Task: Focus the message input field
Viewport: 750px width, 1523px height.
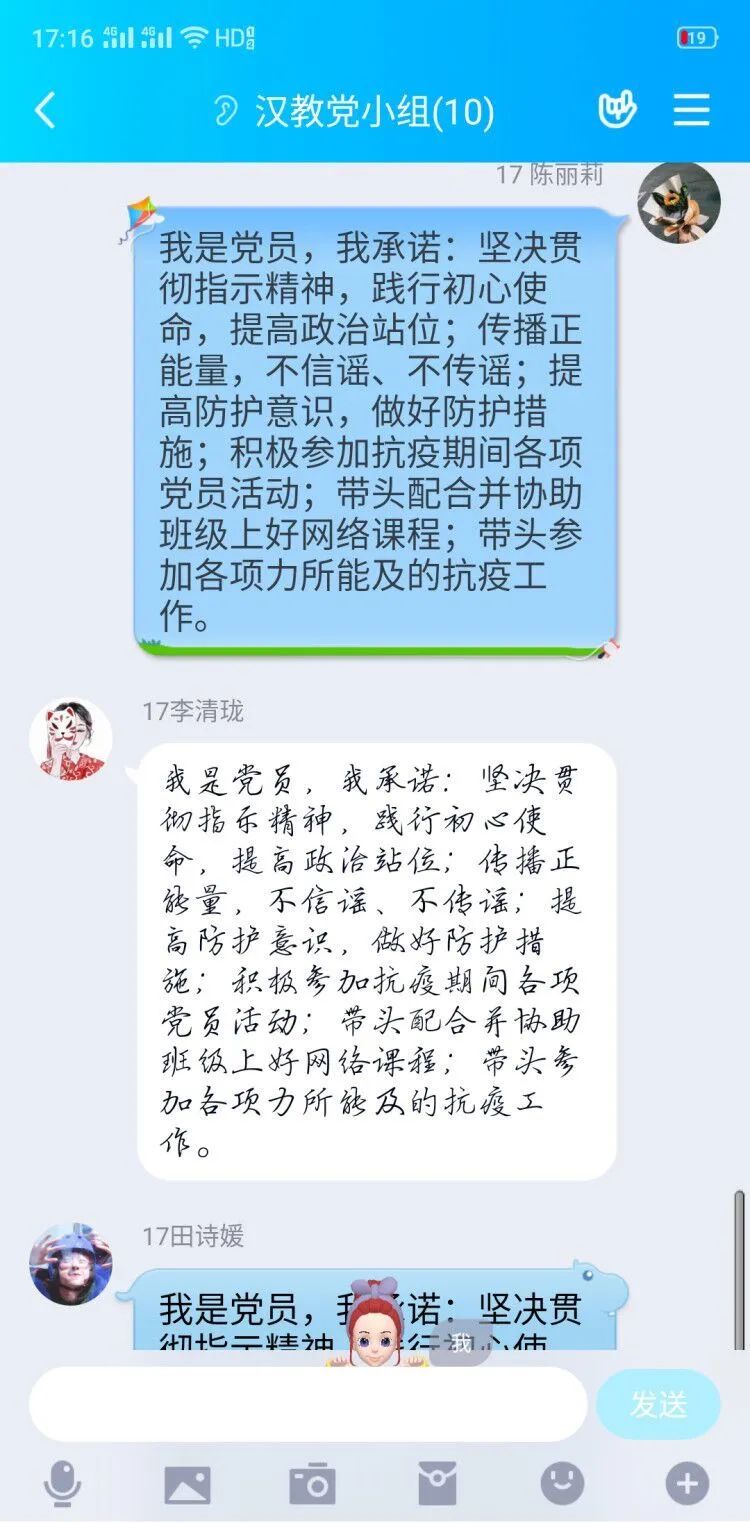Action: pos(307,1404)
